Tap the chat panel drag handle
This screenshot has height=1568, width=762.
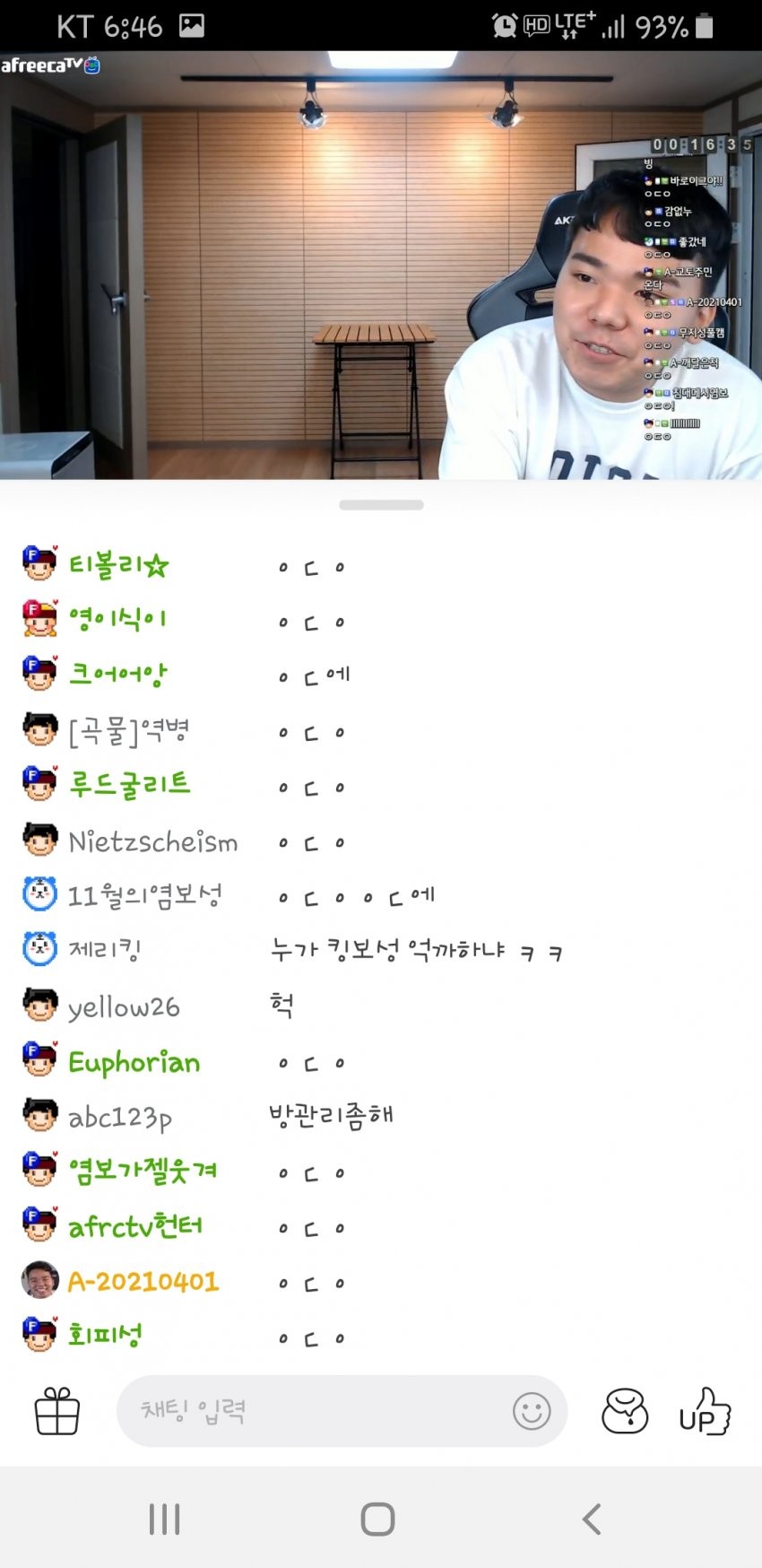(x=381, y=505)
